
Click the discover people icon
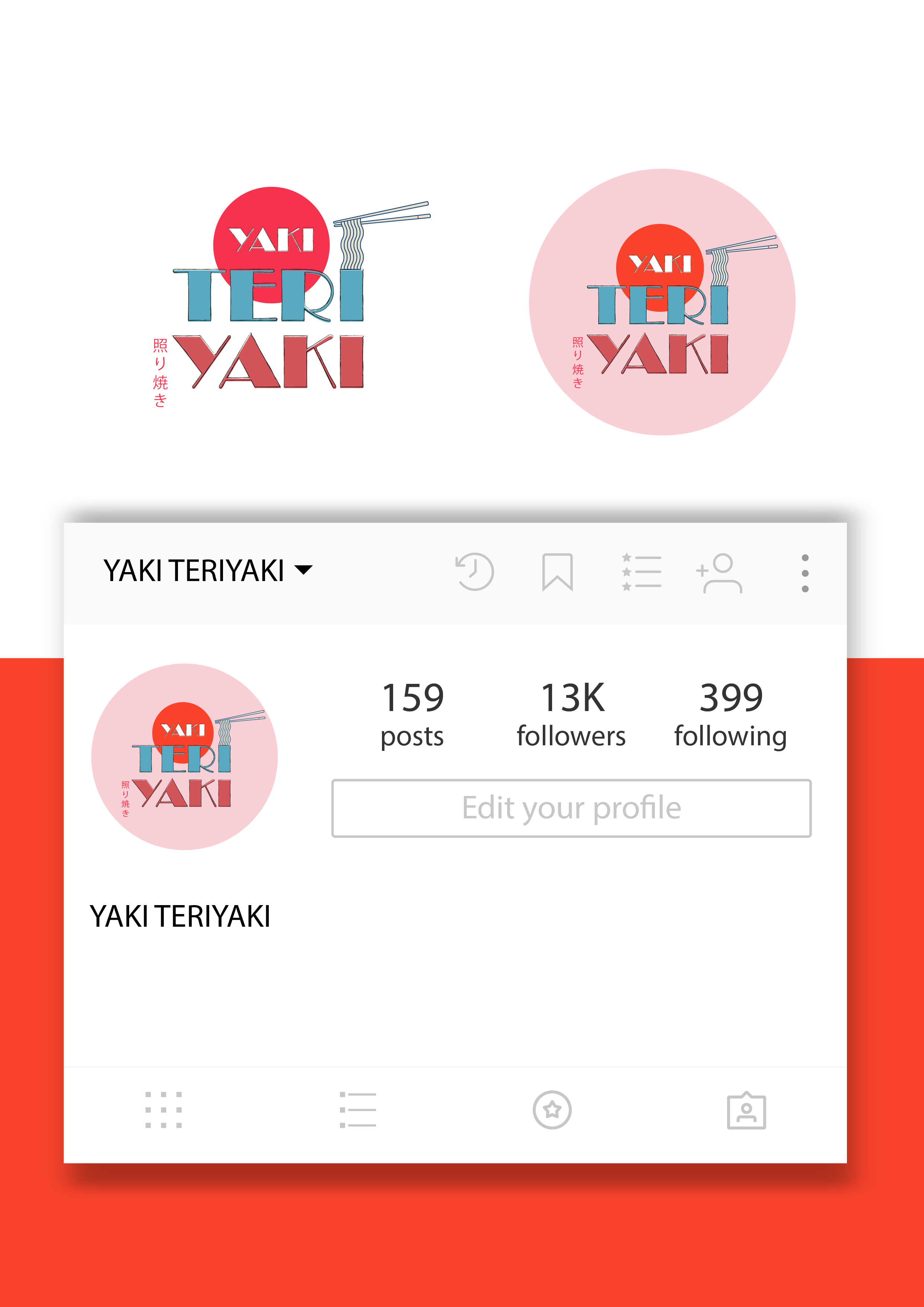721,572
